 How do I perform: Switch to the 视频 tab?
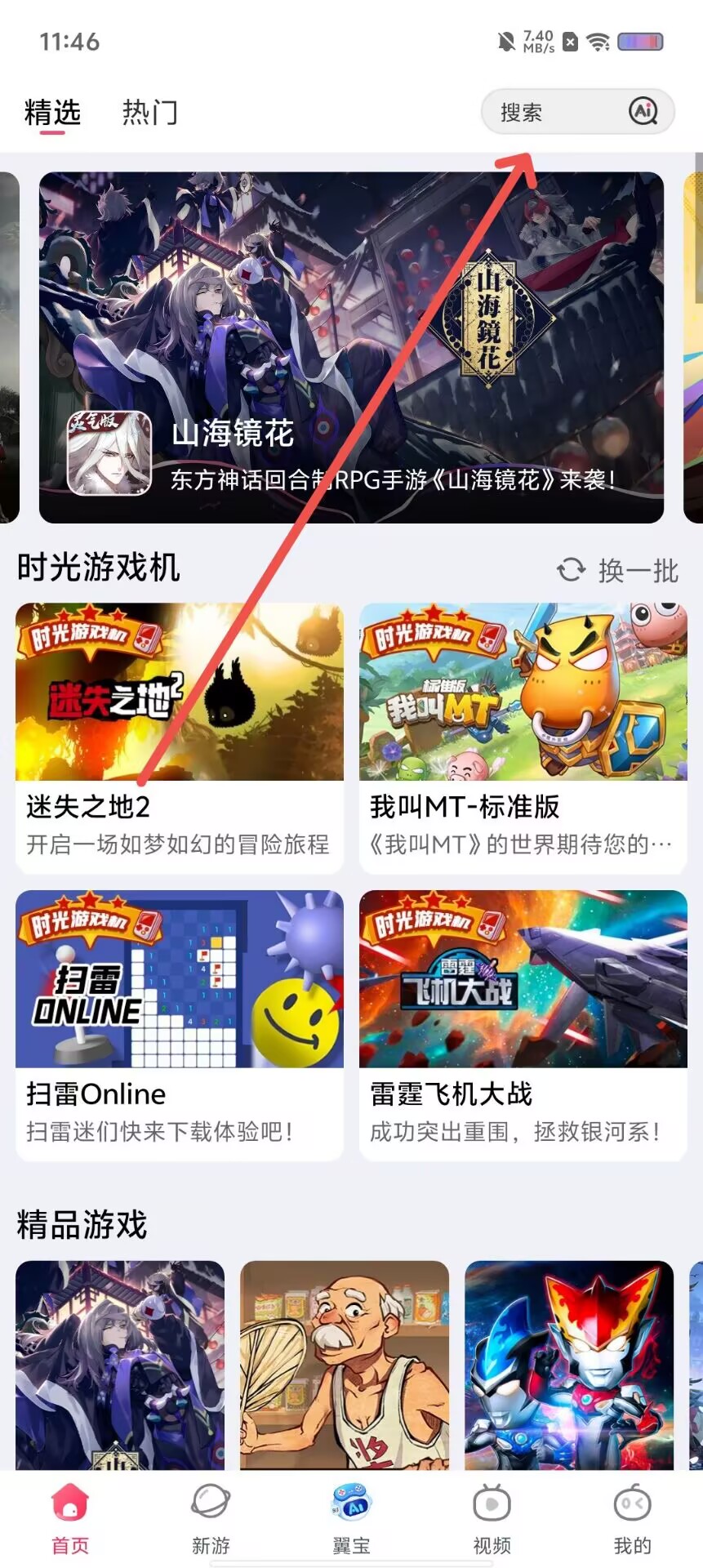[x=492, y=1519]
